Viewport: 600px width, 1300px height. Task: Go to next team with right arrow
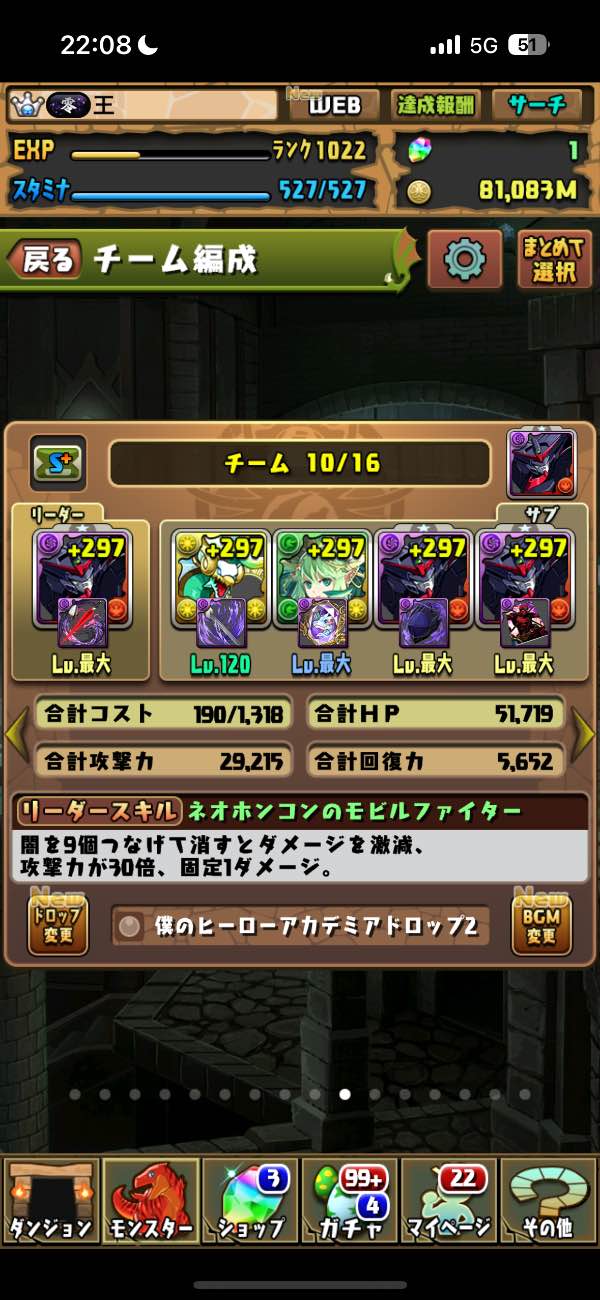point(583,737)
